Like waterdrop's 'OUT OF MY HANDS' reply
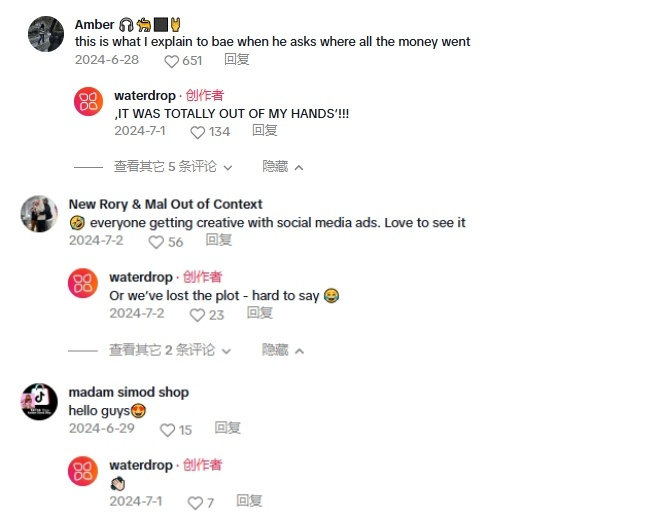 pyautogui.click(x=198, y=132)
